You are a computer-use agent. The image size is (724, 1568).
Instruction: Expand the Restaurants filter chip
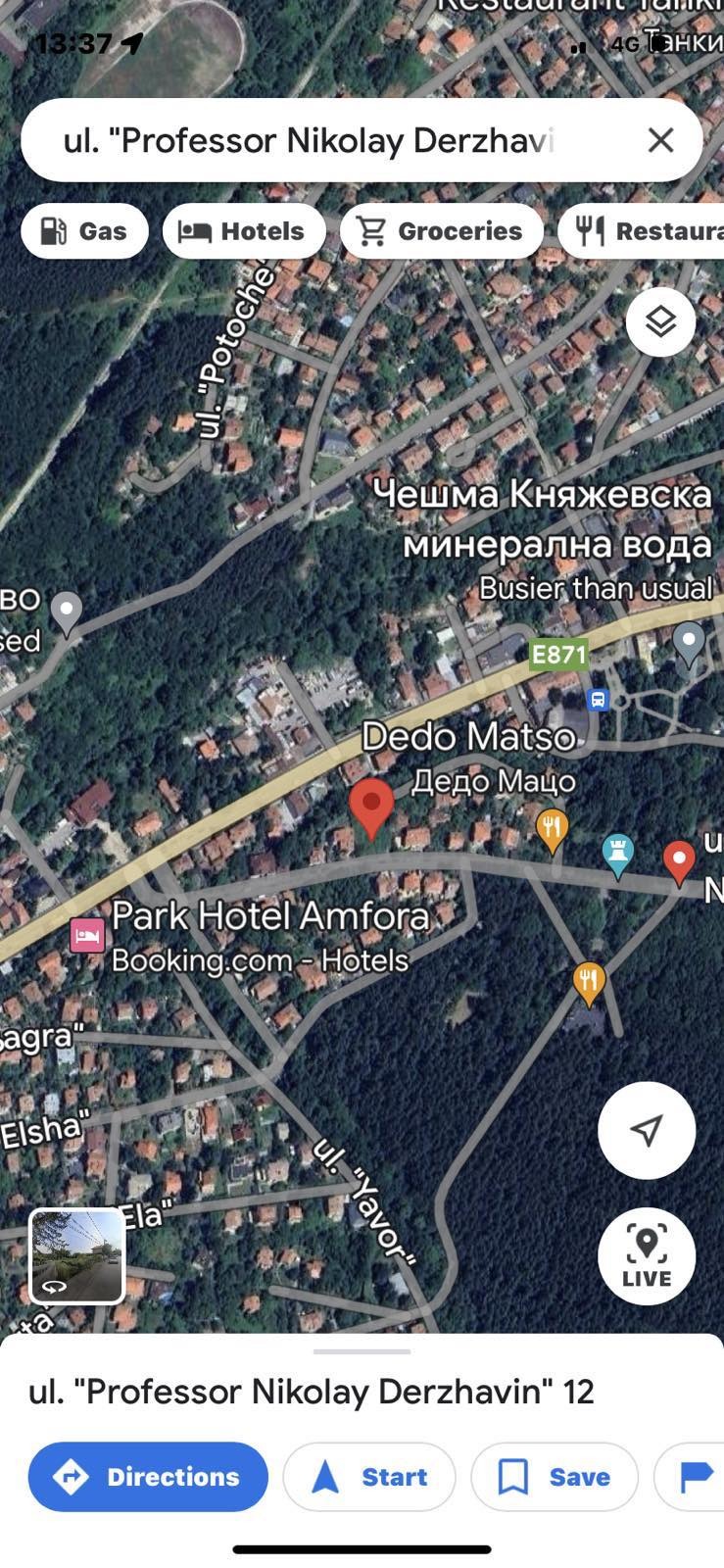click(x=645, y=230)
